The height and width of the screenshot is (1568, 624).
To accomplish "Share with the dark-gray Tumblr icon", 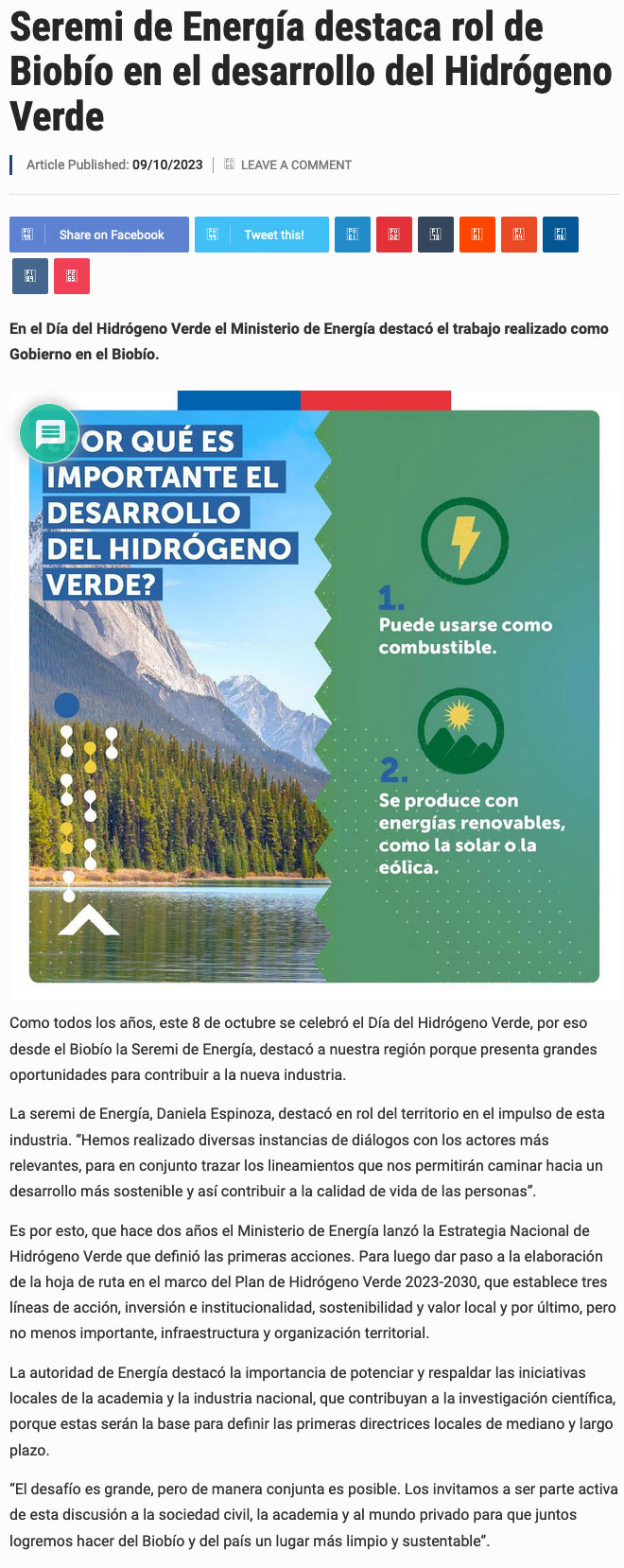I will (436, 235).
